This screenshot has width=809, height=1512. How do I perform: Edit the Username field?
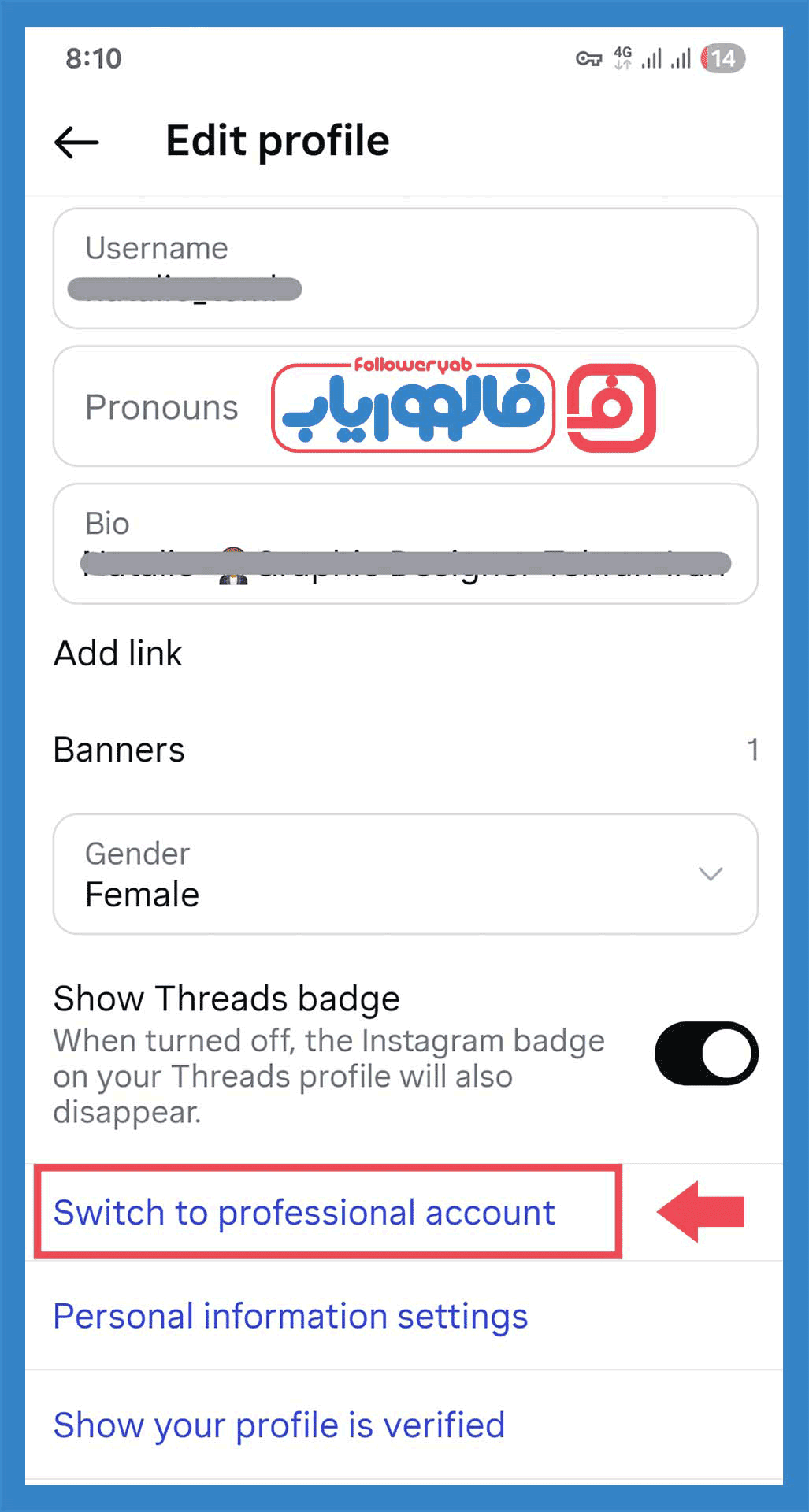[x=405, y=269]
